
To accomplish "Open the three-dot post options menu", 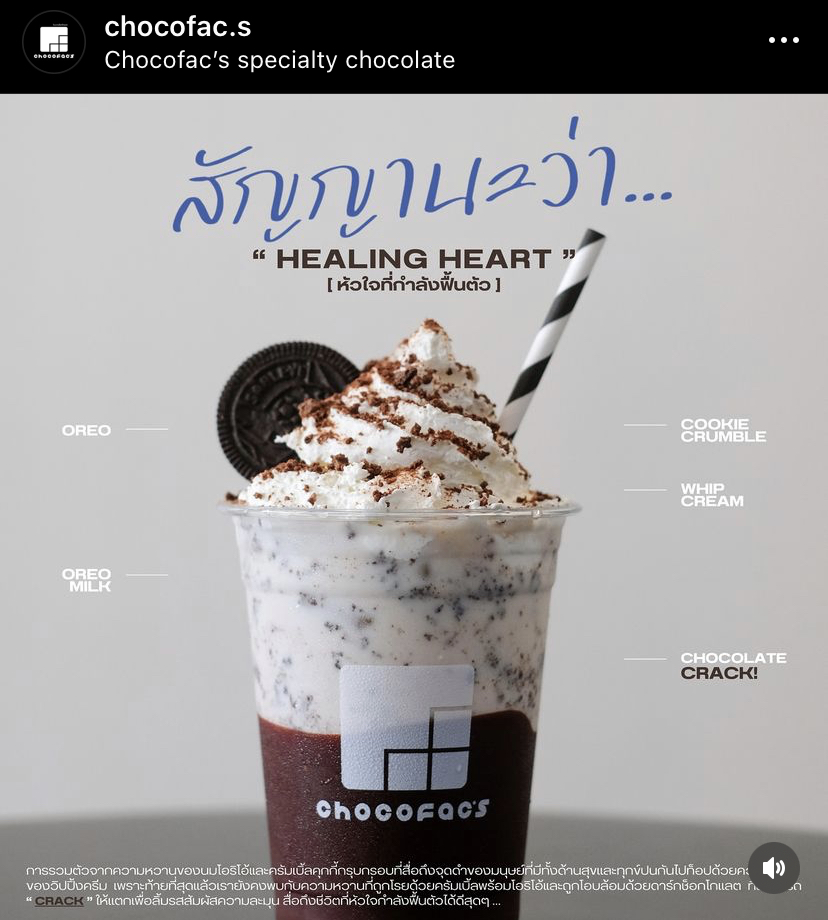I will [784, 40].
